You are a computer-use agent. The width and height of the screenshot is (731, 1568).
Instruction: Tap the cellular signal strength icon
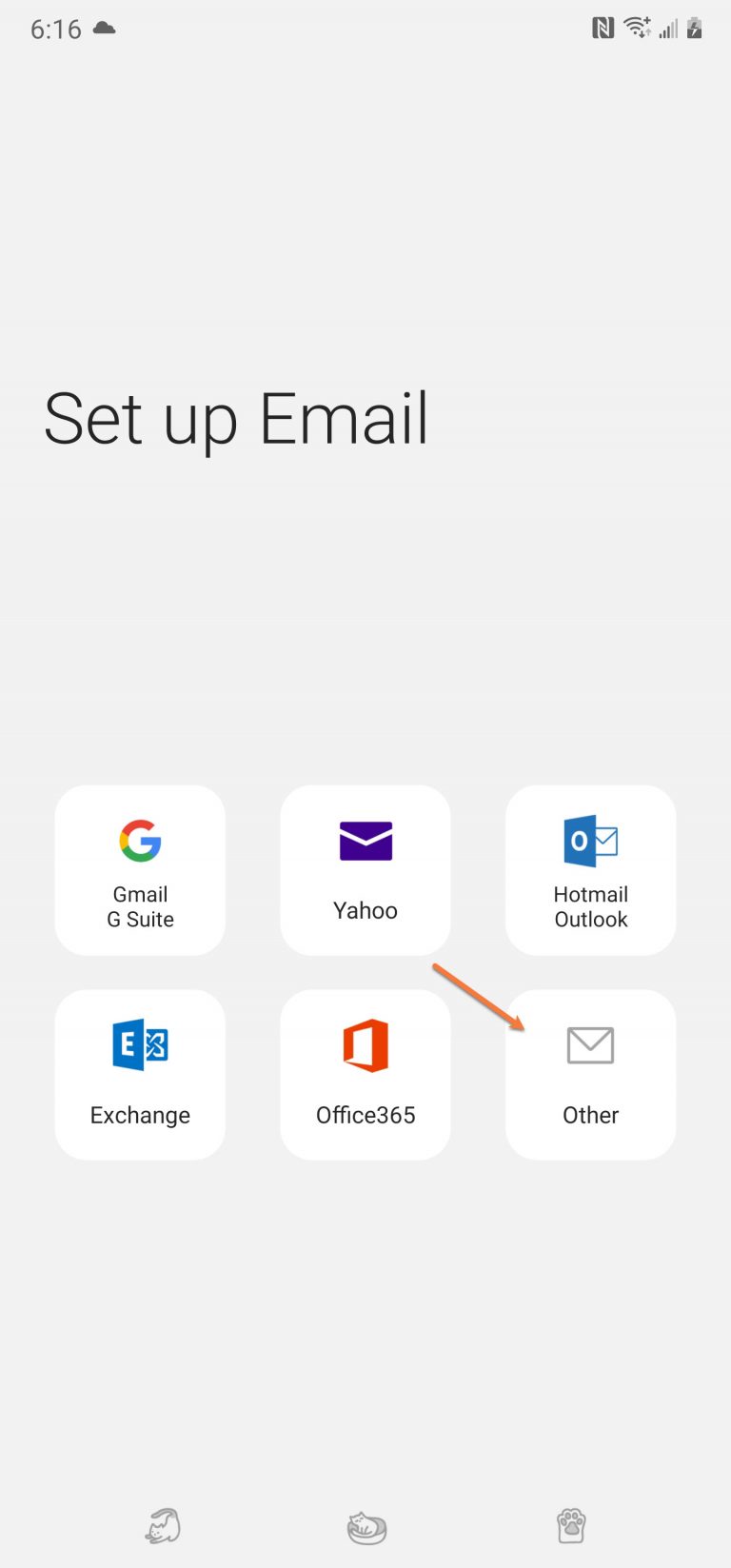point(667,28)
